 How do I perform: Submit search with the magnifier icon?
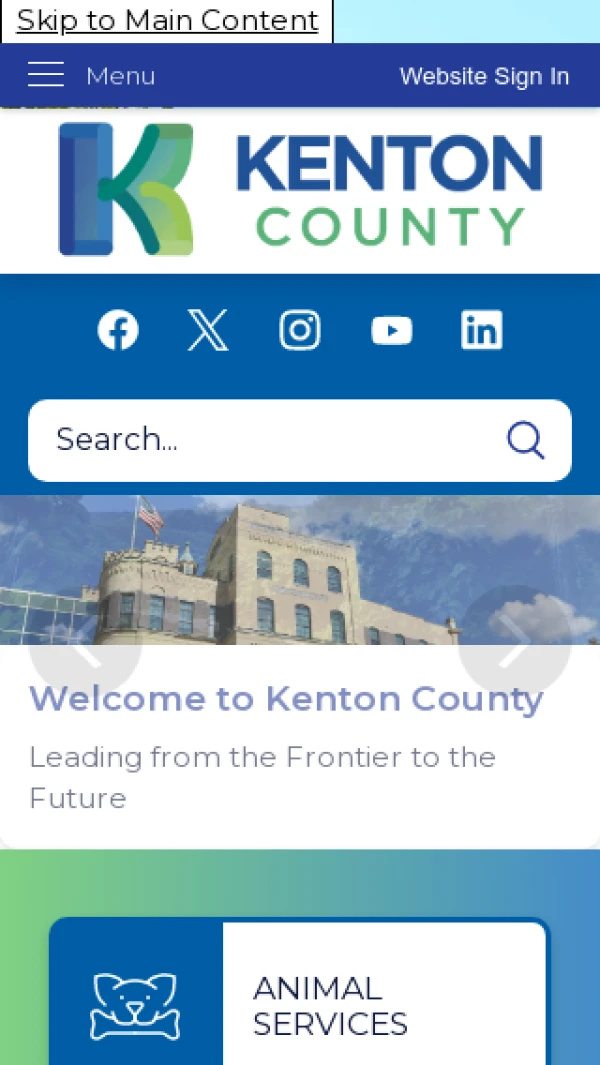point(525,440)
